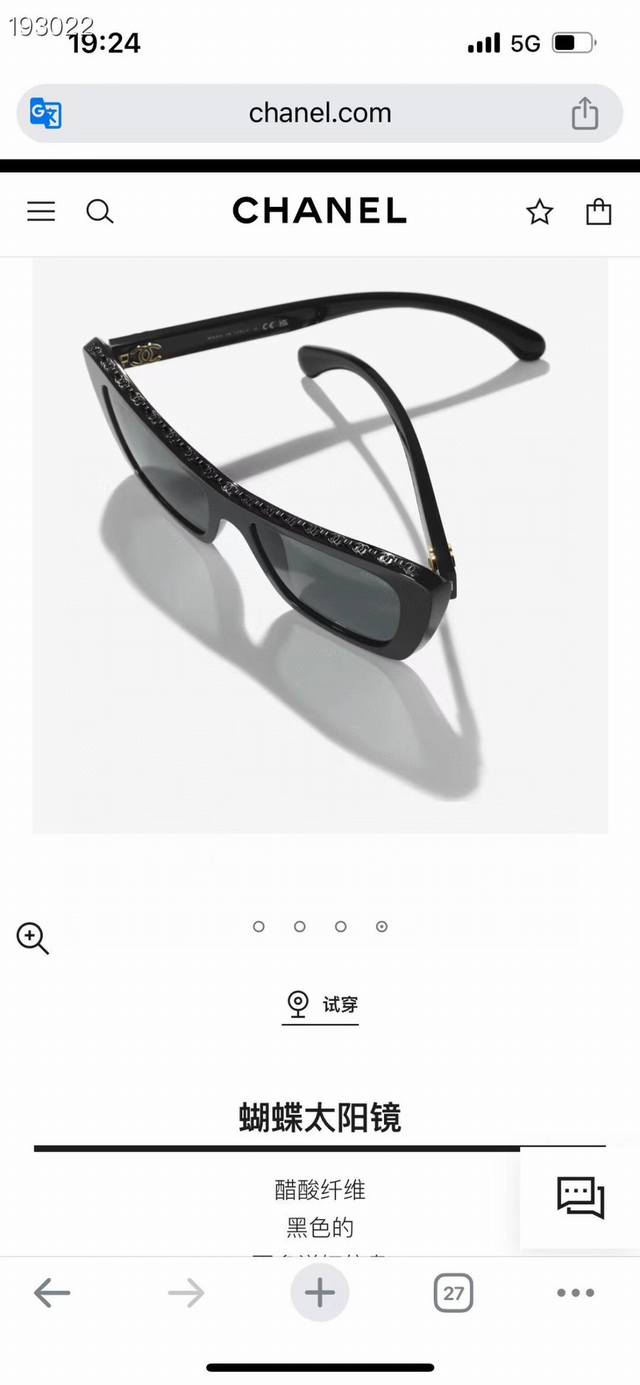Open the hamburger menu

click(x=41, y=211)
